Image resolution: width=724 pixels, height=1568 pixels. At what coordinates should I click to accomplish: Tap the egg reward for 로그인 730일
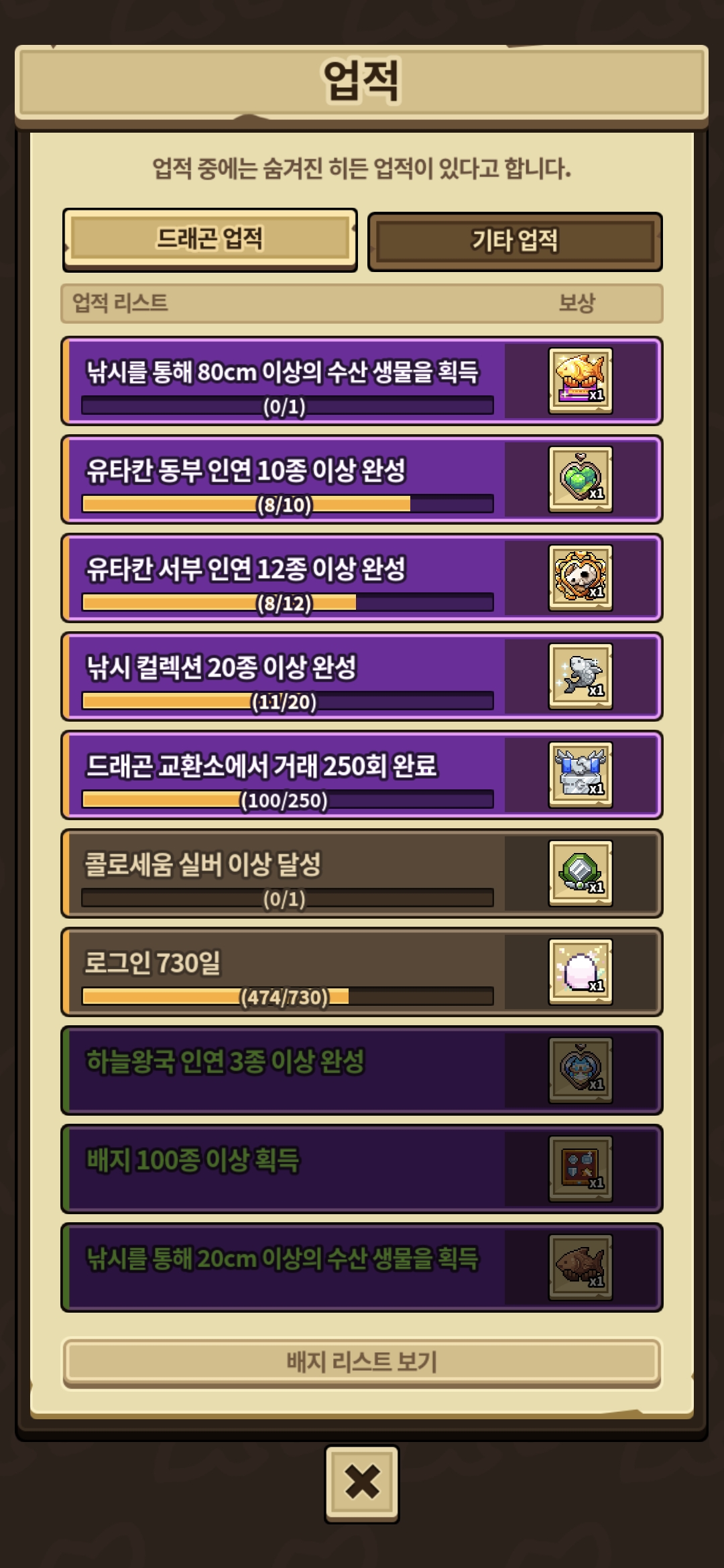pos(580,972)
